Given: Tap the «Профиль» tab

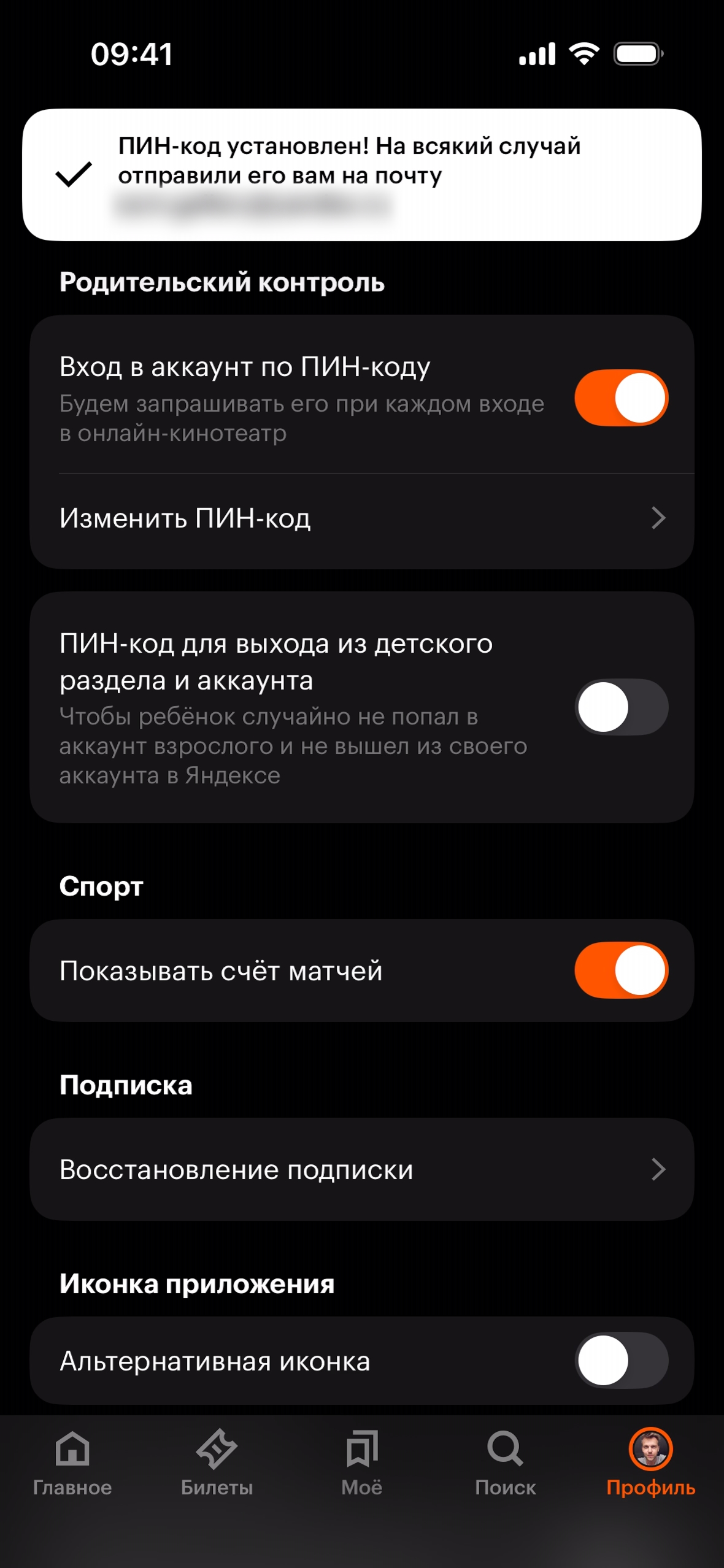Looking at the screenshot, I should tap(650, 1462).
